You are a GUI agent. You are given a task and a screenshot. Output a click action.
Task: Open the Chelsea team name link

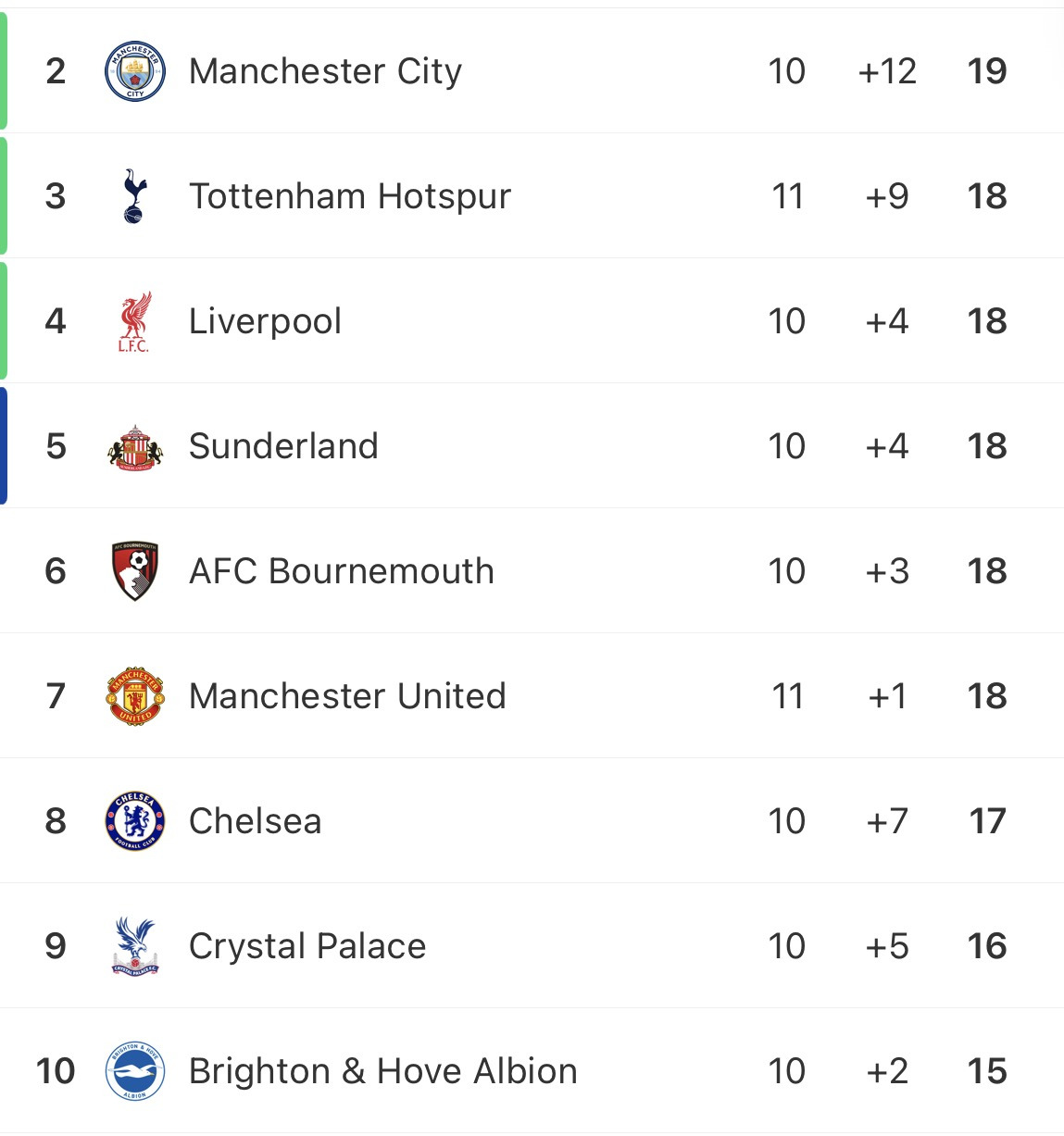tap(255, 820)
